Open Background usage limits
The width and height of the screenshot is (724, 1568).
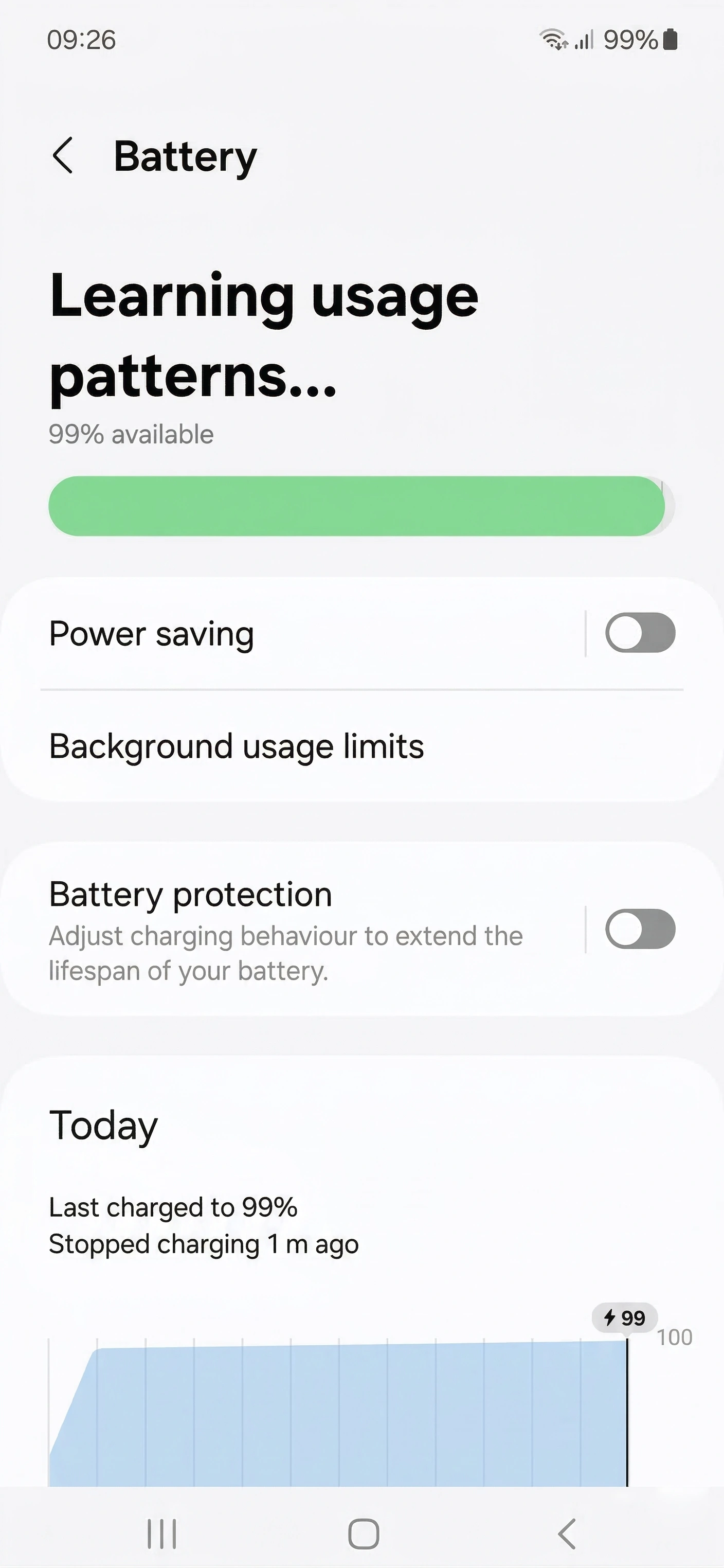click(x=362, y=746)
